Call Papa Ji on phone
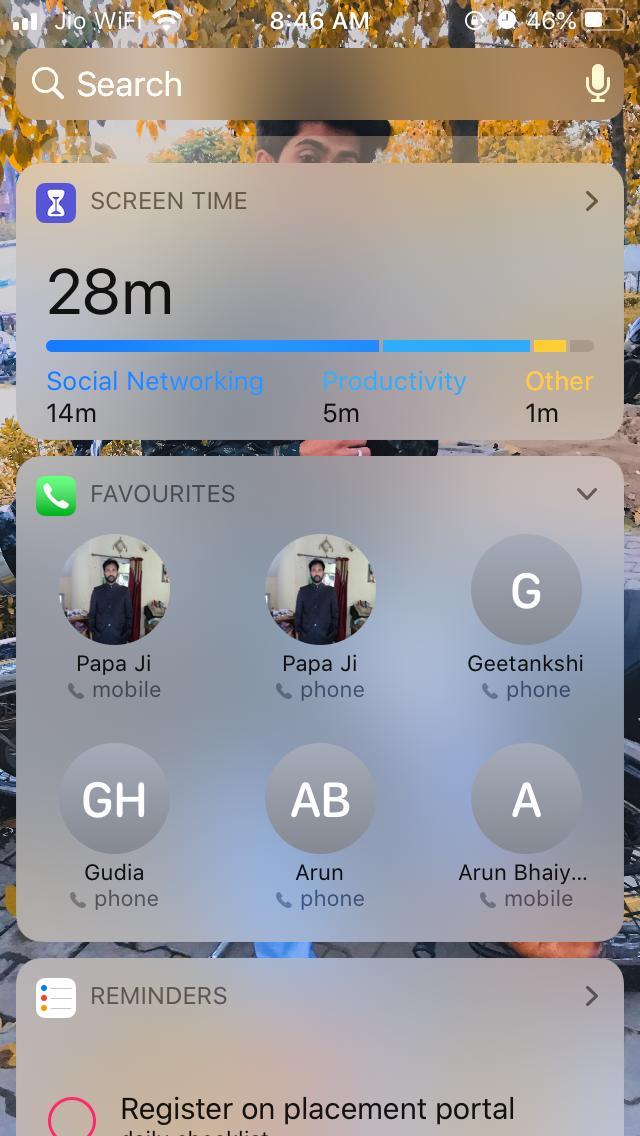The height and width of the screenshot is (1136, 640). tap(320, 617)
